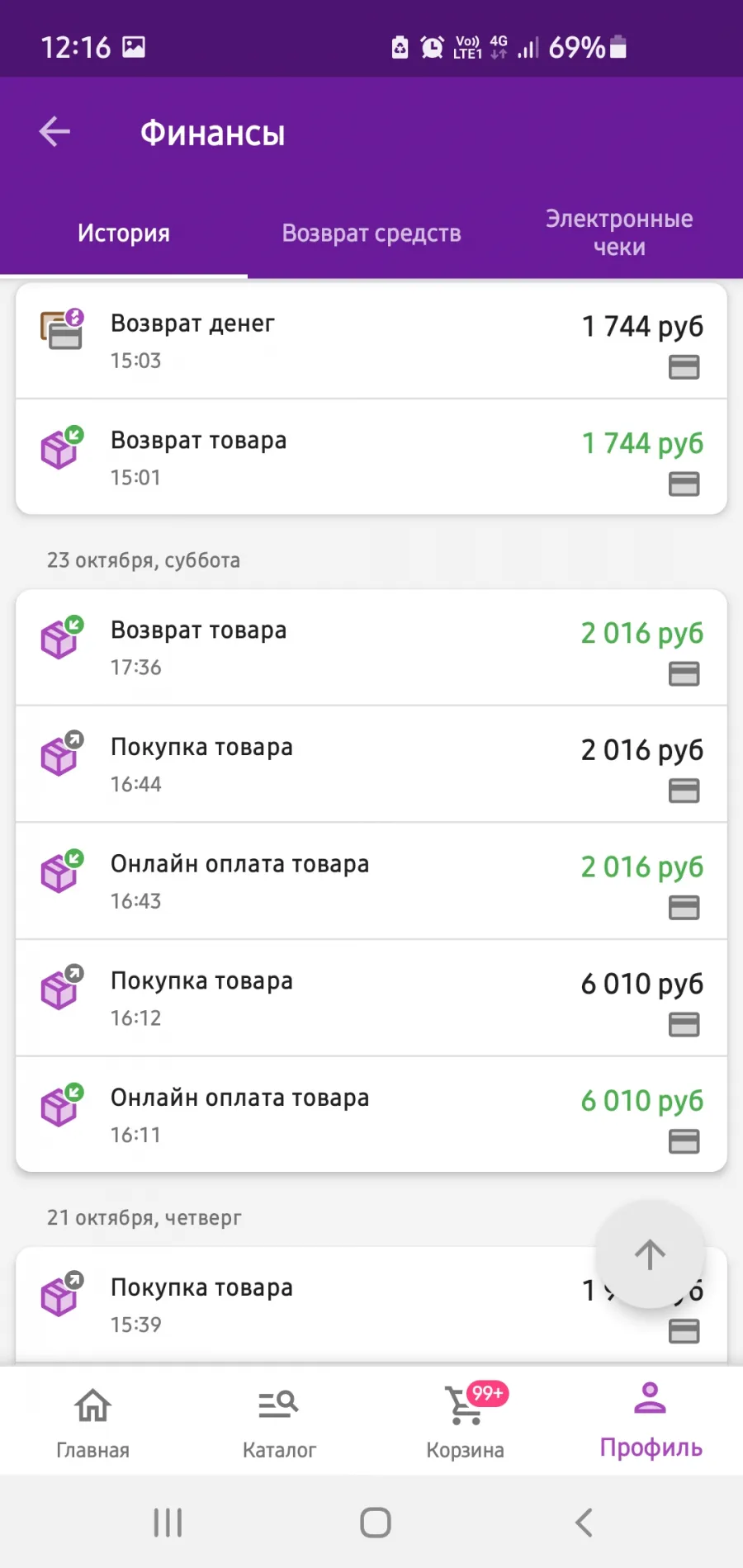
Task: Open the Возврат денег entry at 15:03
Action: pyautogui.click(x=371, y=341)
